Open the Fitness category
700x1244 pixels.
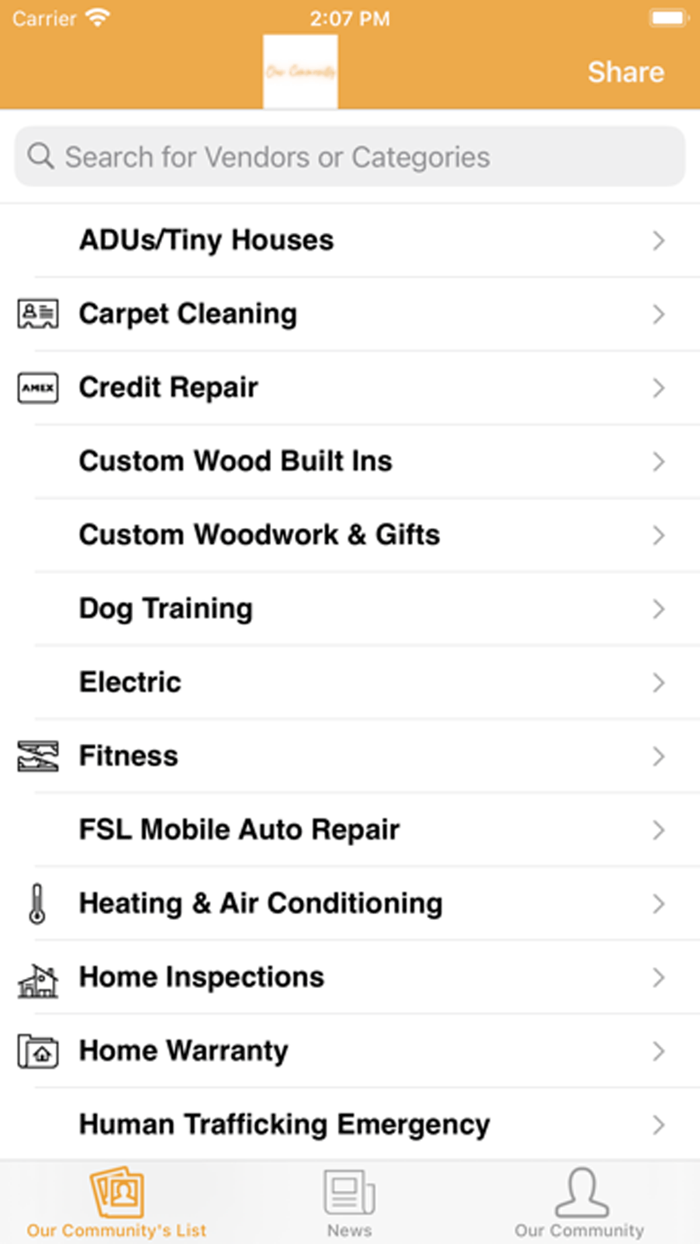pos(350,757)
